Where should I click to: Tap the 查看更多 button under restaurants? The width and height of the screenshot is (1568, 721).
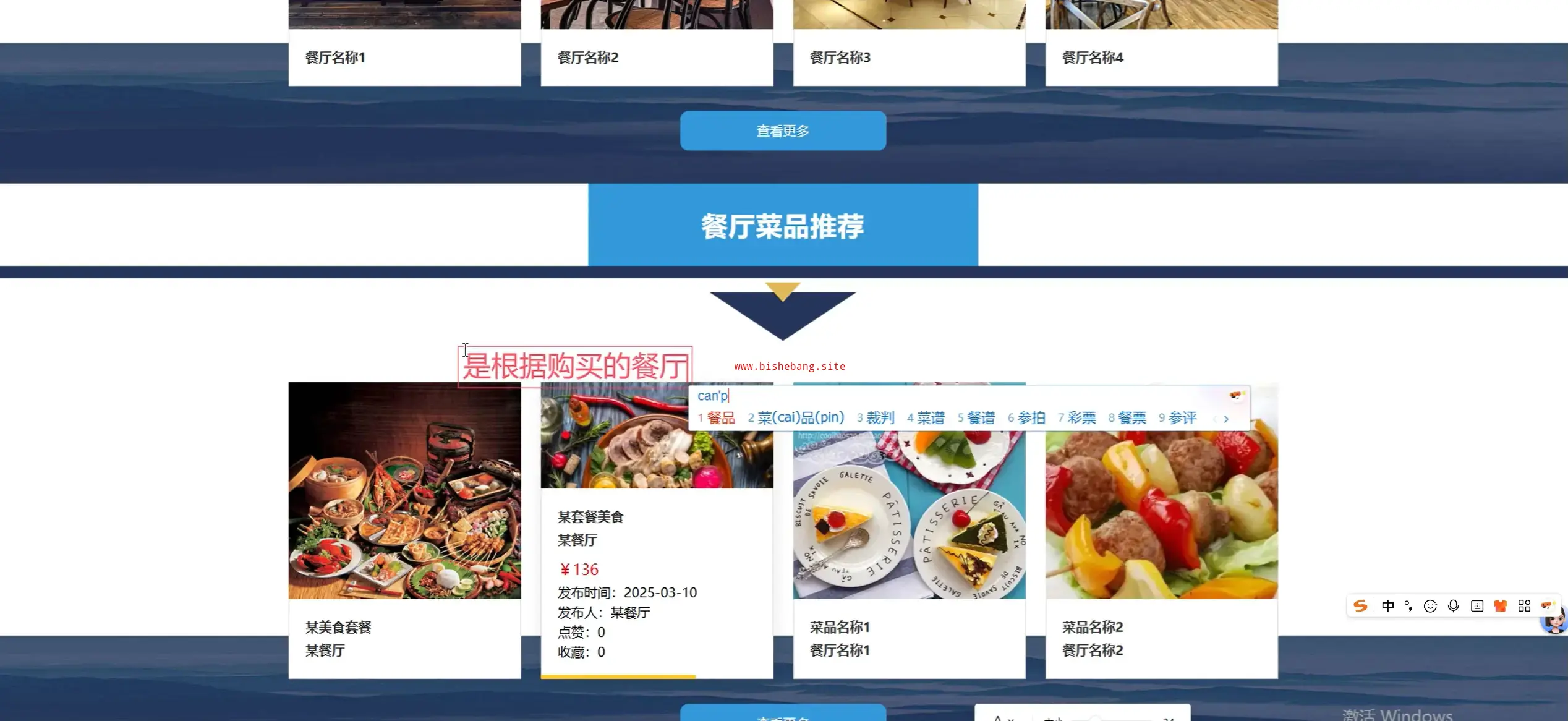coord(783,130)
